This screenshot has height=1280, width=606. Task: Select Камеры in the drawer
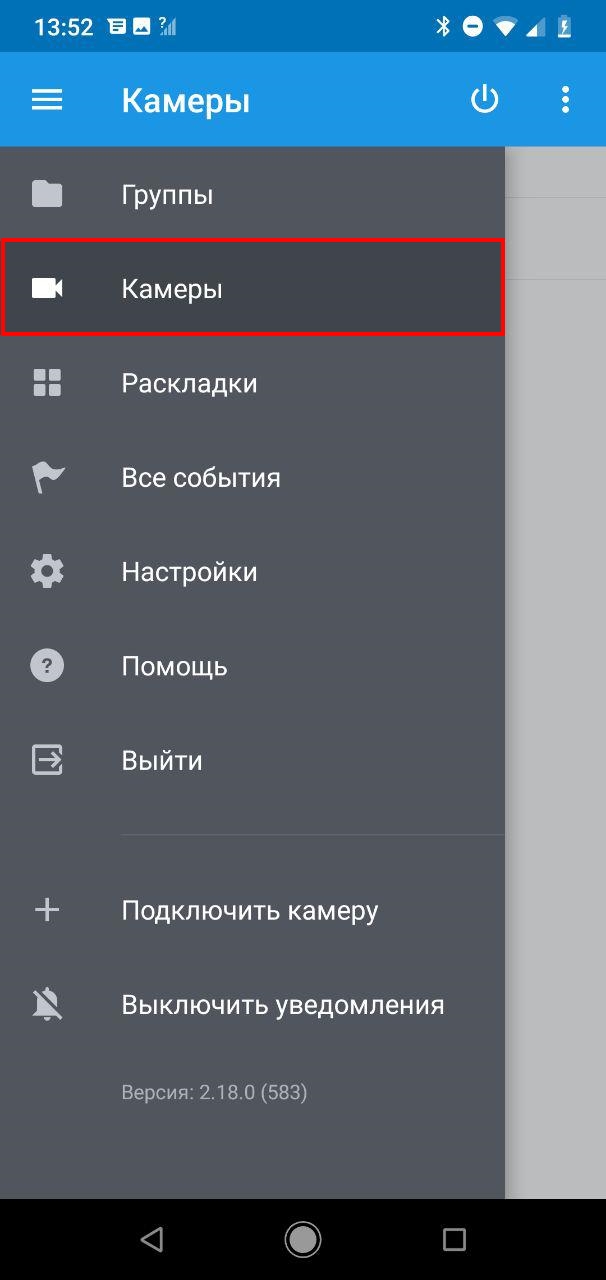pyautogui.click(x=252, y=288)
